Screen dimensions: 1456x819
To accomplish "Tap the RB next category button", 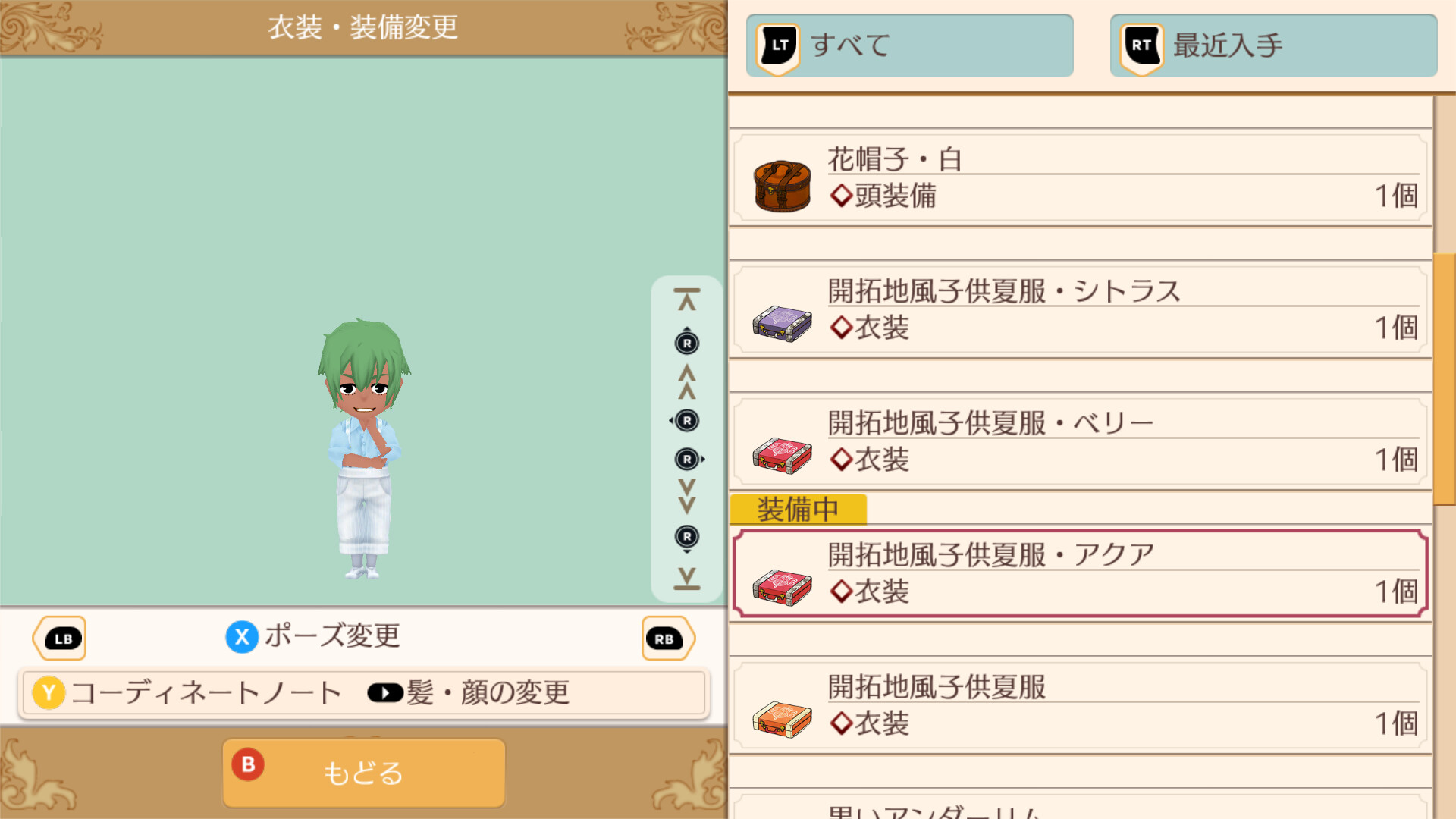I will [666, 639].
